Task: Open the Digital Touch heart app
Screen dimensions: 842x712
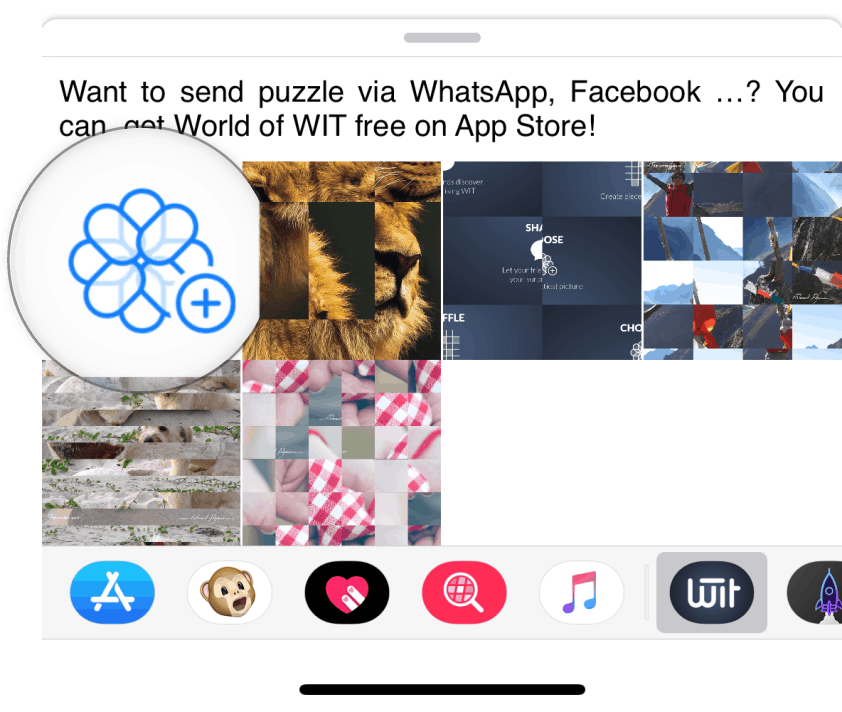Action: (x=346, y=592)
